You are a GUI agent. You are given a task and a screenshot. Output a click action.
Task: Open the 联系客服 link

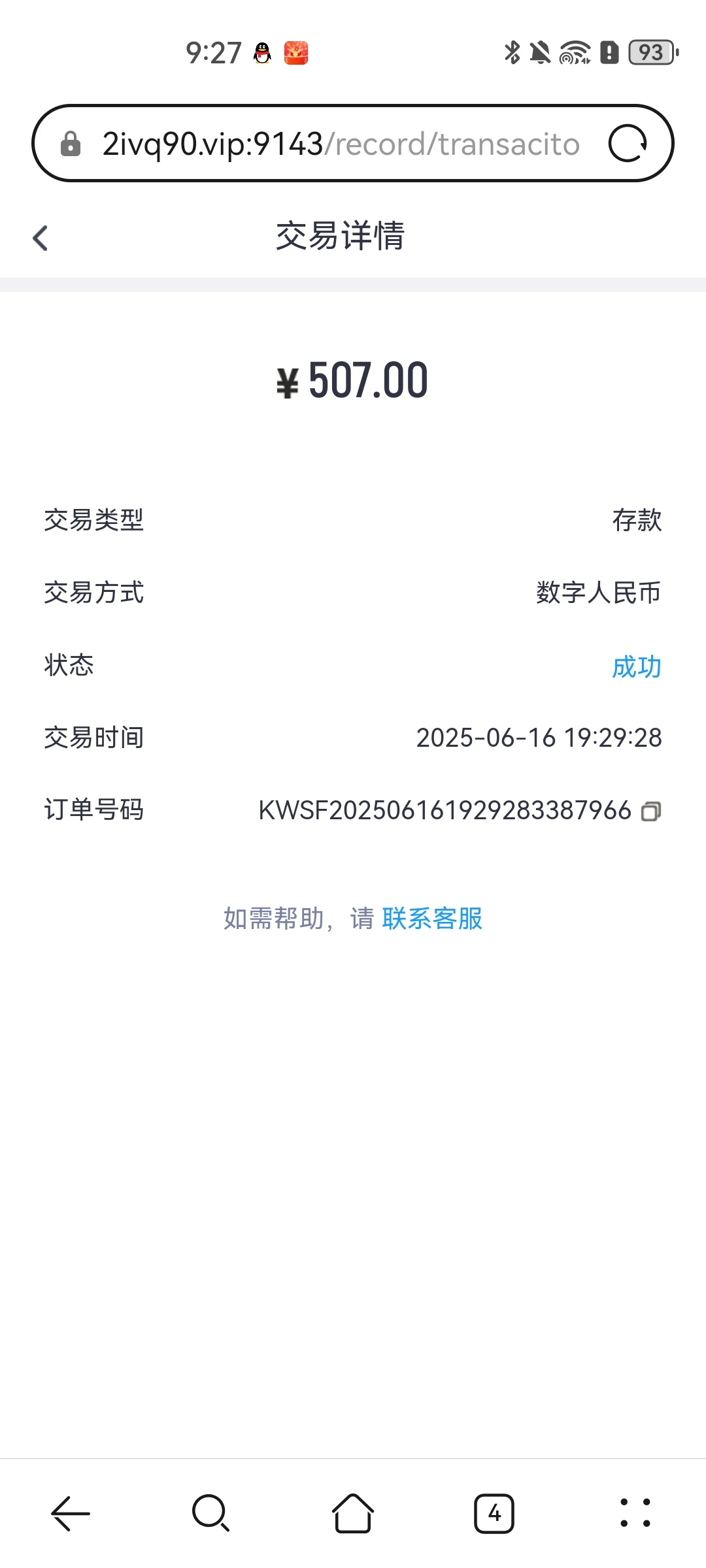pos(432,919)
